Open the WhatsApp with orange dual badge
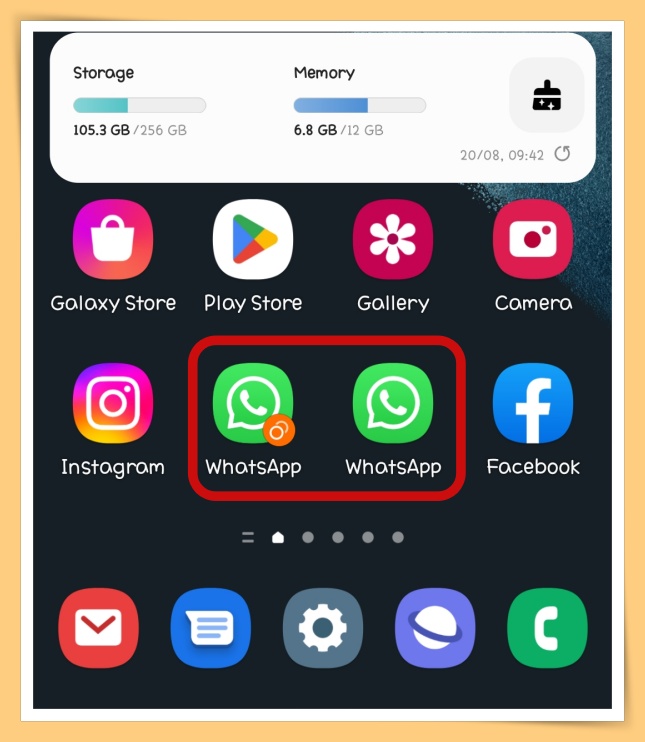The width and height of the screenshot is (645, 742). [x=252, y=403]
